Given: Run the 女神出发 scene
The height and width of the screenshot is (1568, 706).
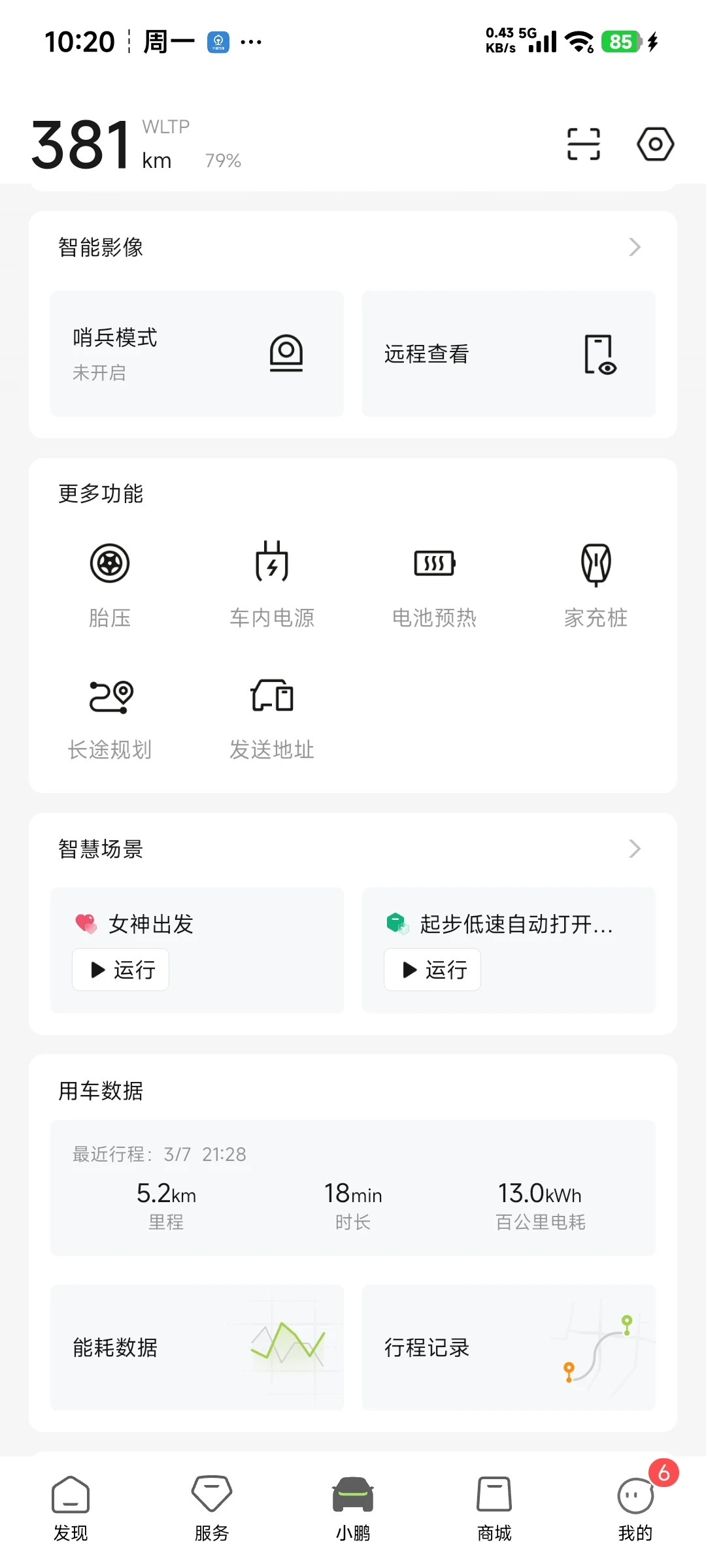Looking at the screenshot, I should click(121, 970).
